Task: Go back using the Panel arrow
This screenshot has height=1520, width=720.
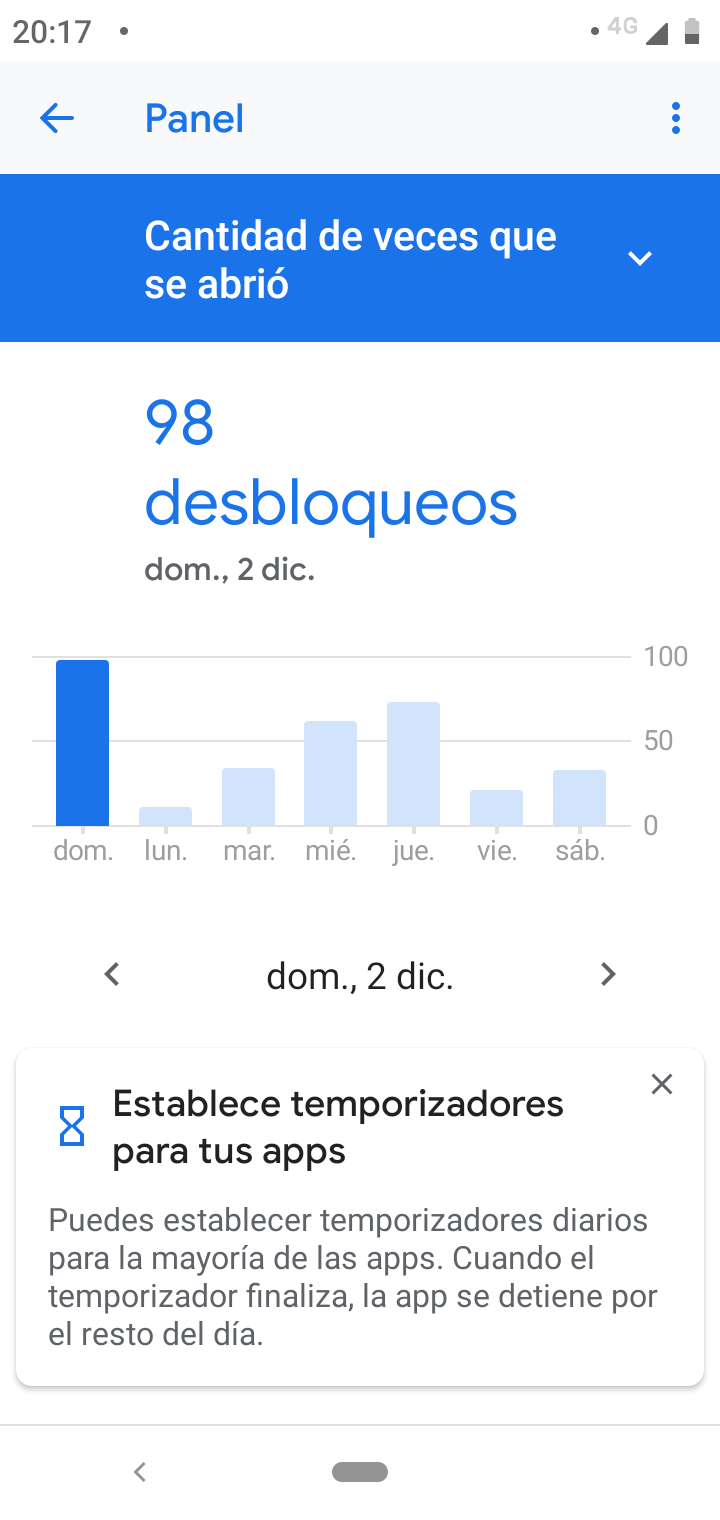Action: (x=57, y=119)
